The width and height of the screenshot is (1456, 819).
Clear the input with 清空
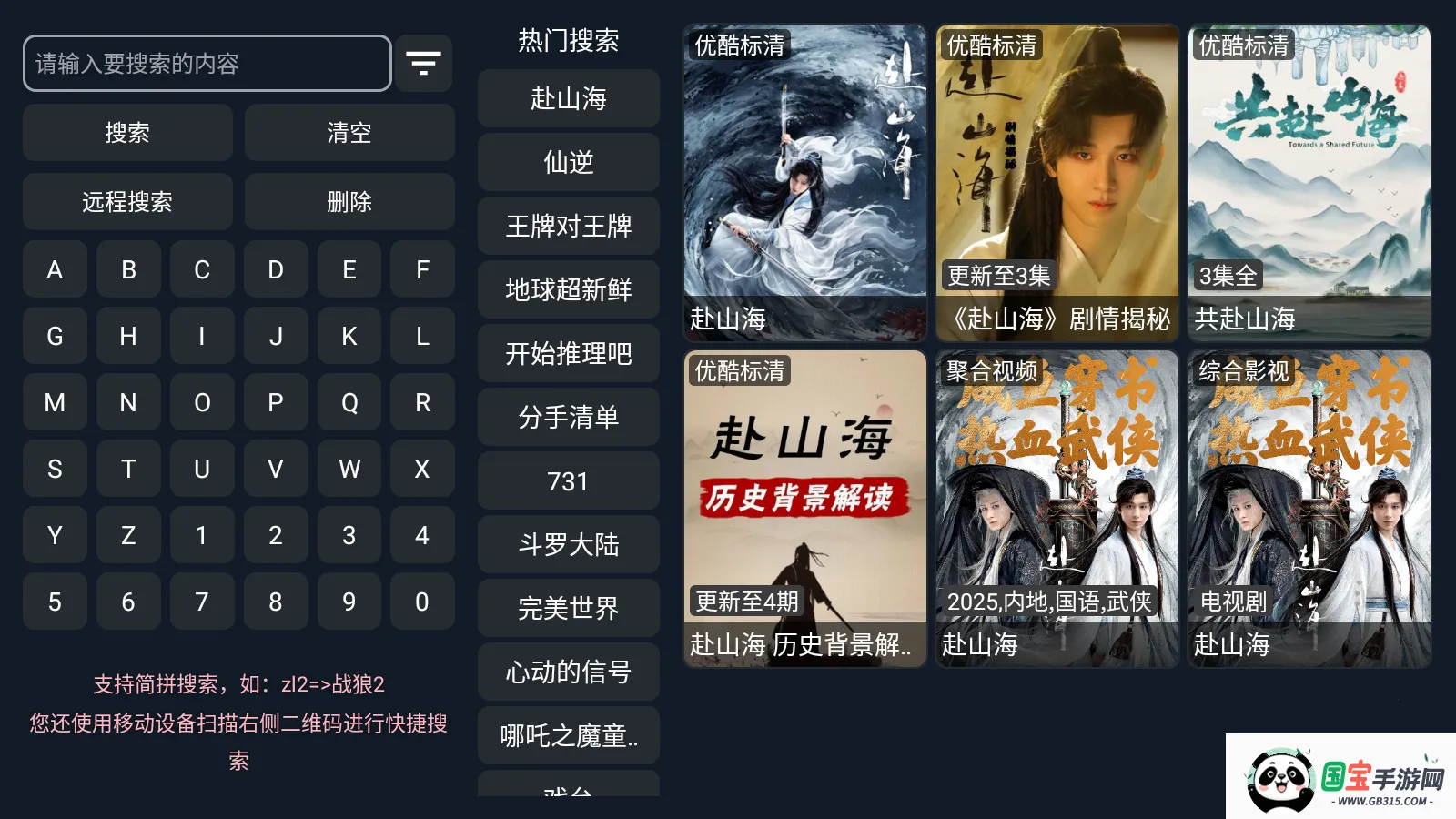[x=349, y=133]
